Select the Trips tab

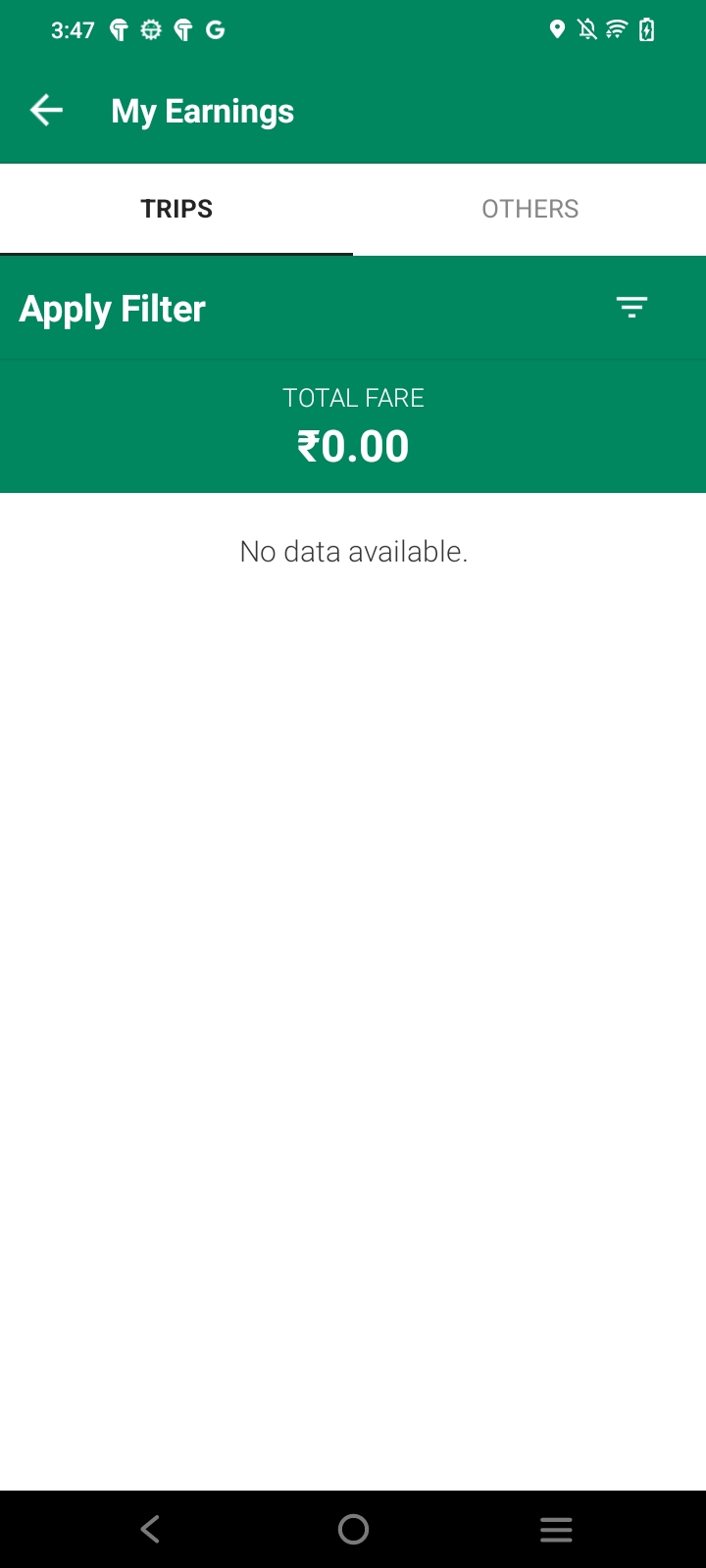coord(176,209)
